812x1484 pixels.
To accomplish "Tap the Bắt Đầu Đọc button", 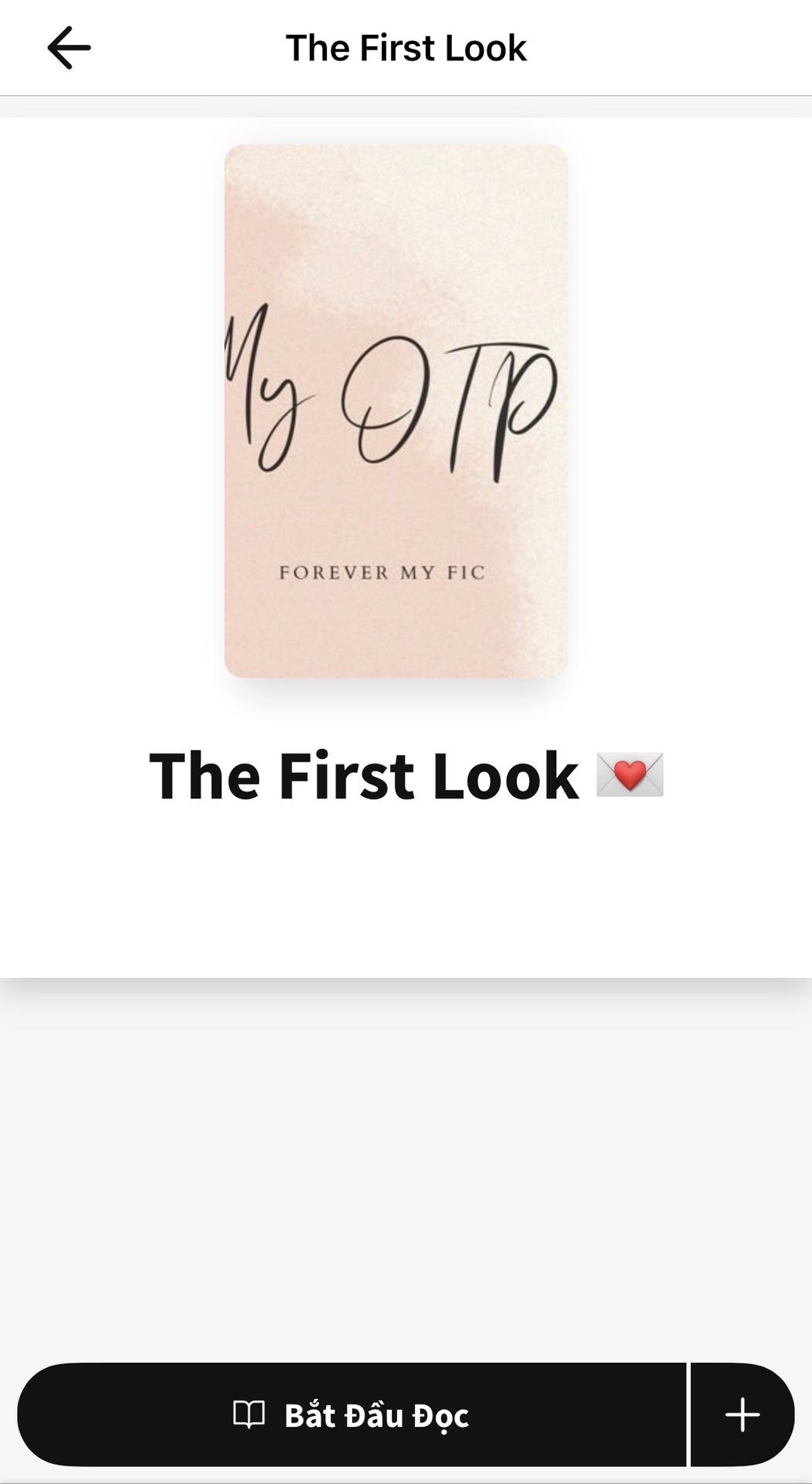I will (x=352, y=1414).
